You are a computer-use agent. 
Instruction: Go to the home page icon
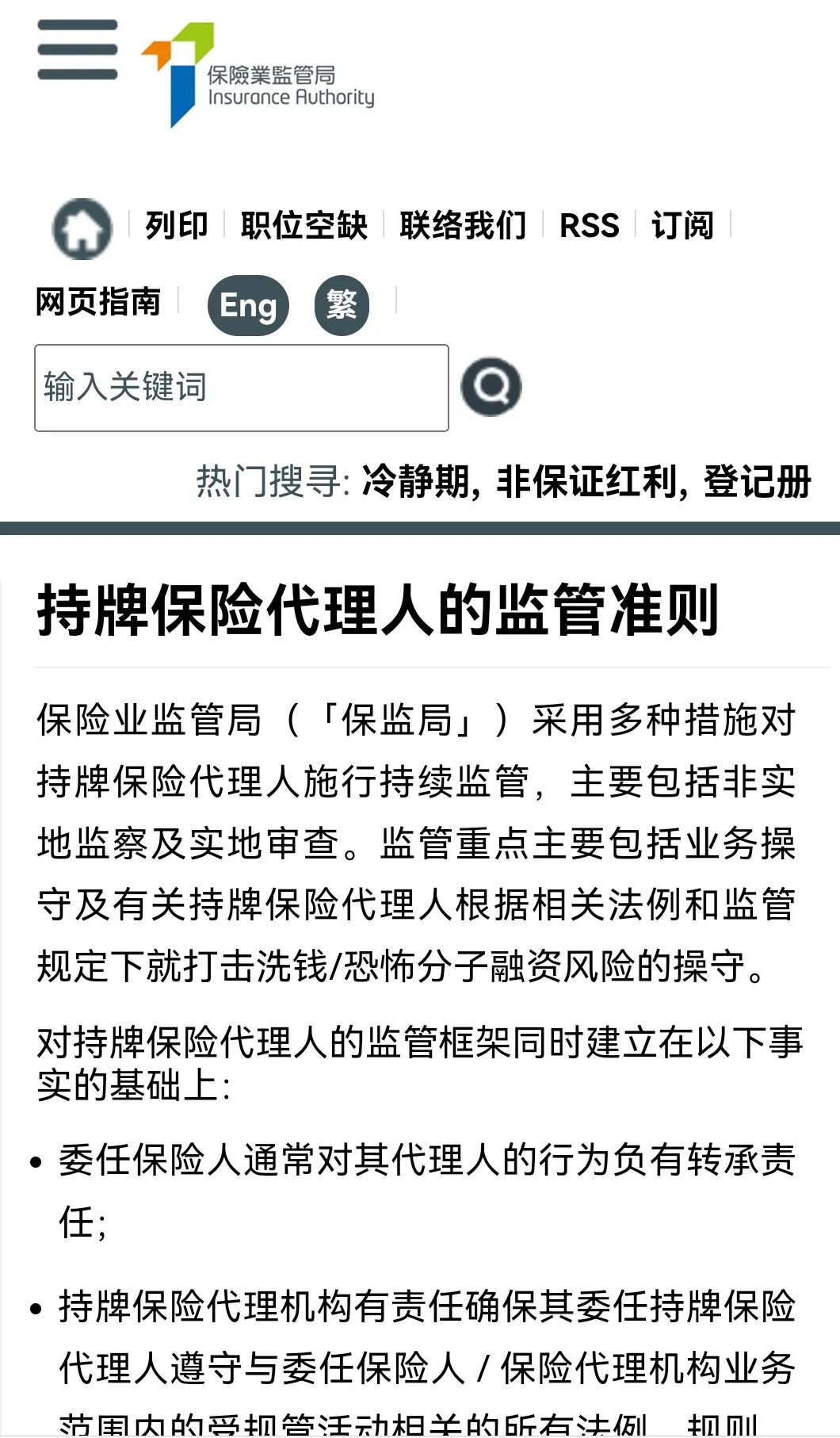pyautogui.click(x=82, y=228)
